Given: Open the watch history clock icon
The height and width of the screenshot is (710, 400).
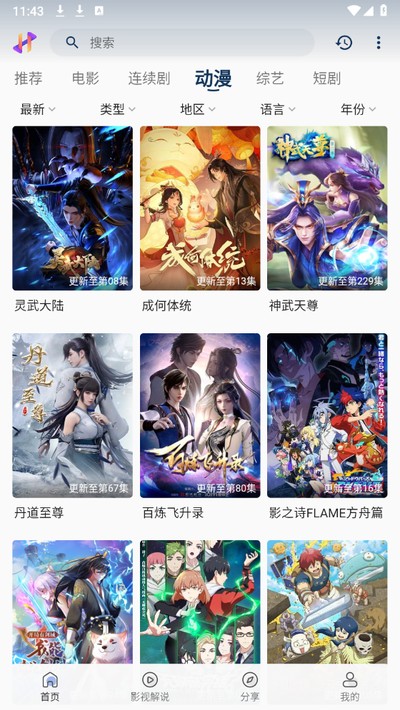Looking at the screenshot, I should pos(344,43).
